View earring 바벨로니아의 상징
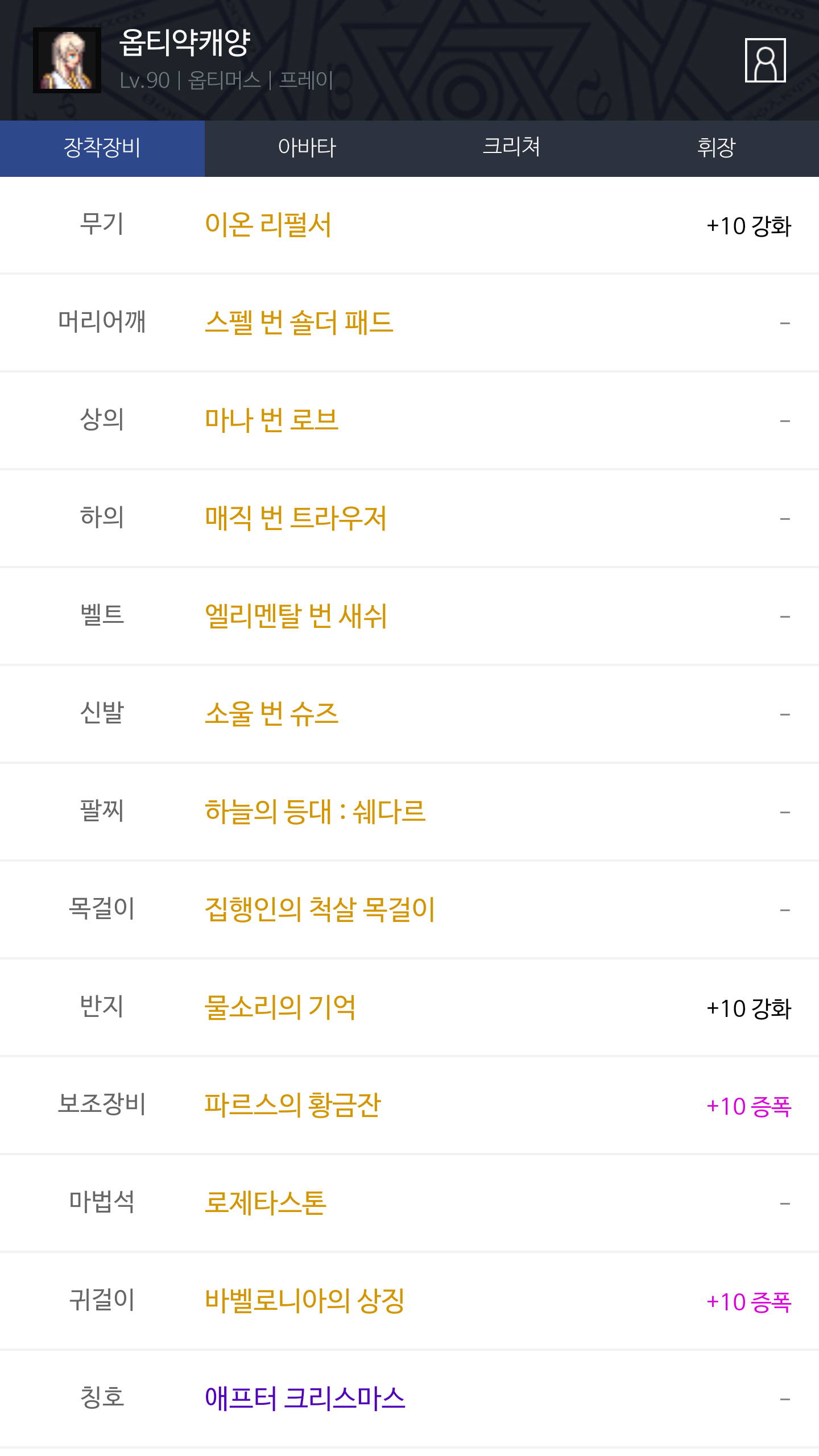This screenshot has width=819, height=1456. coord(305,1301)
